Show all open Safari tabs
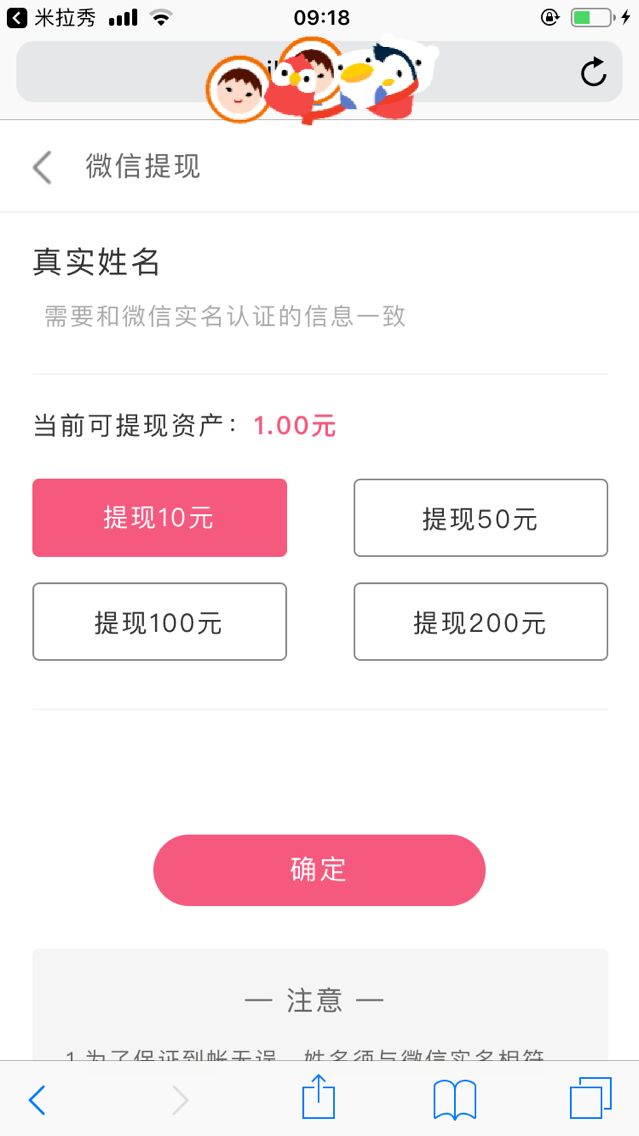This screenshot has width=639, height=1136. click(x=590, y=1099)
